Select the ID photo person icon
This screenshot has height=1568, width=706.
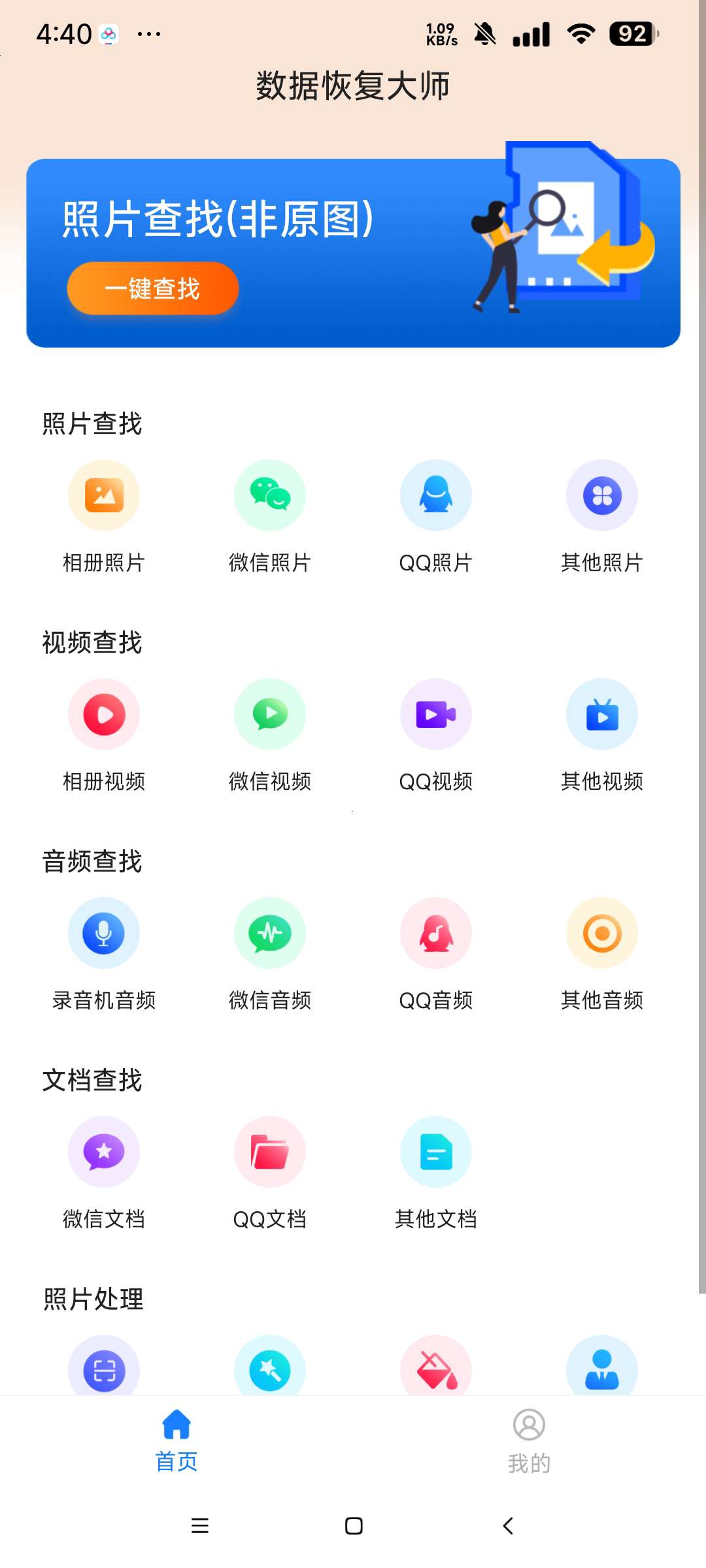point(601,1370)
